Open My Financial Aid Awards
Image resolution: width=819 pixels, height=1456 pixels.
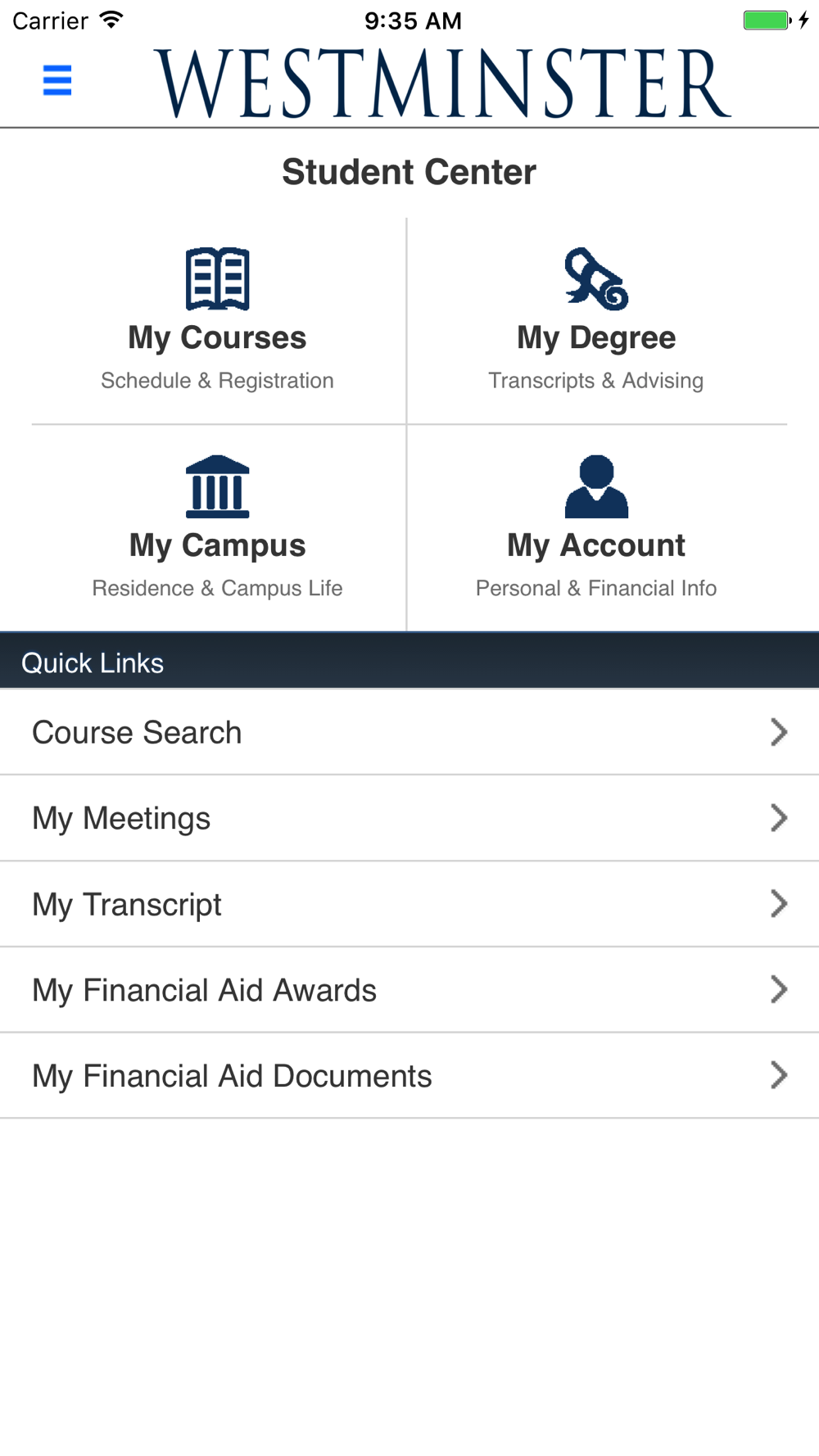pos(409,990)
